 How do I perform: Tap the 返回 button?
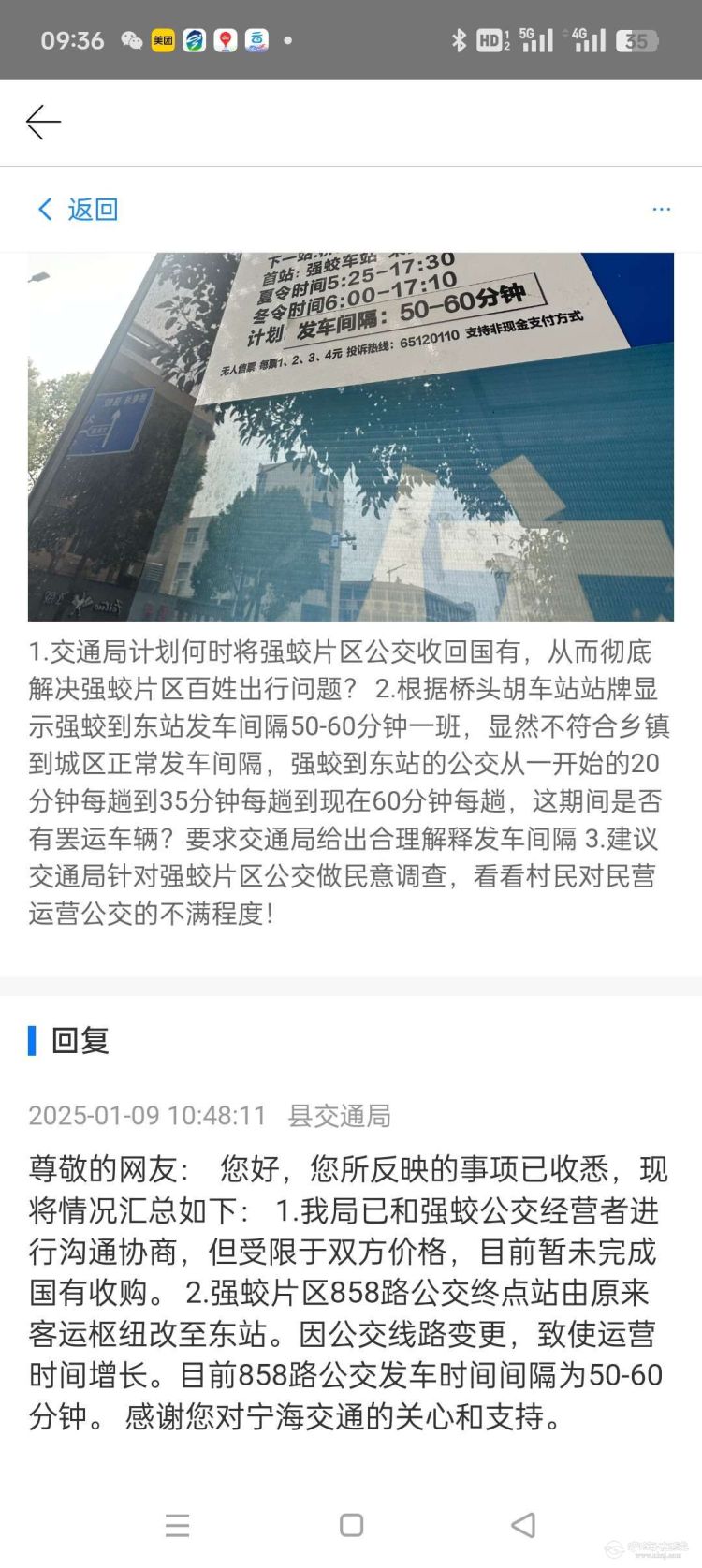[x=79, y=210]
